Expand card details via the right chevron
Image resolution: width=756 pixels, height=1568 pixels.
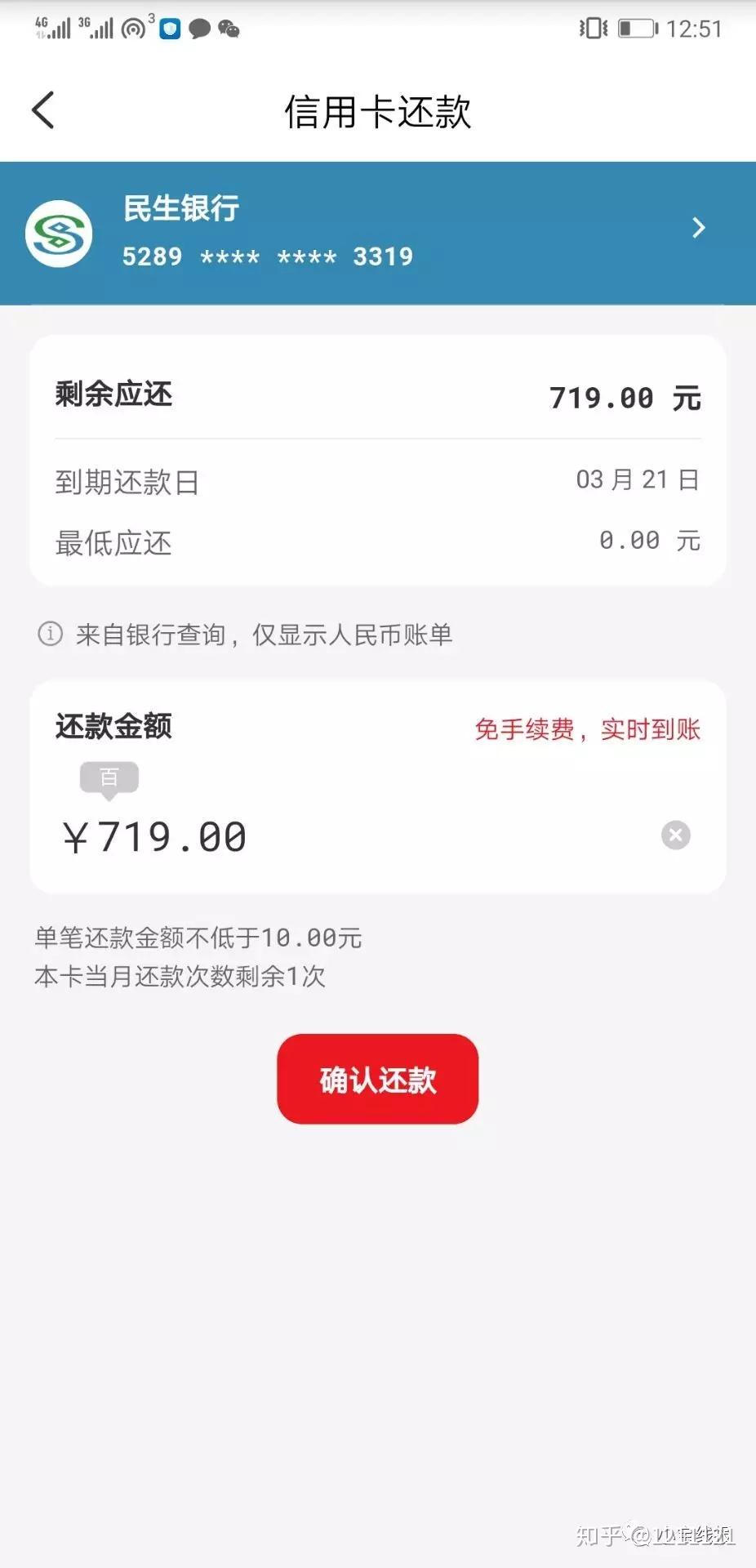[698, 229]
